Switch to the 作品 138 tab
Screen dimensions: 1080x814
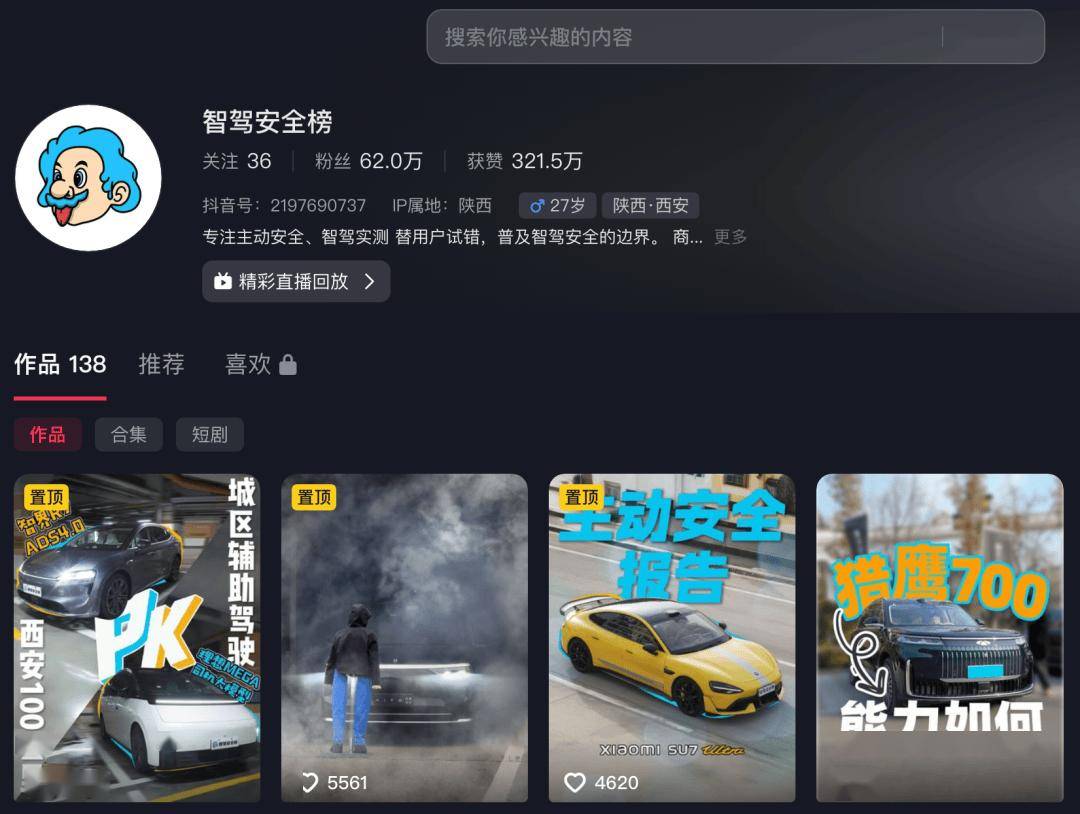pos(60,364)
